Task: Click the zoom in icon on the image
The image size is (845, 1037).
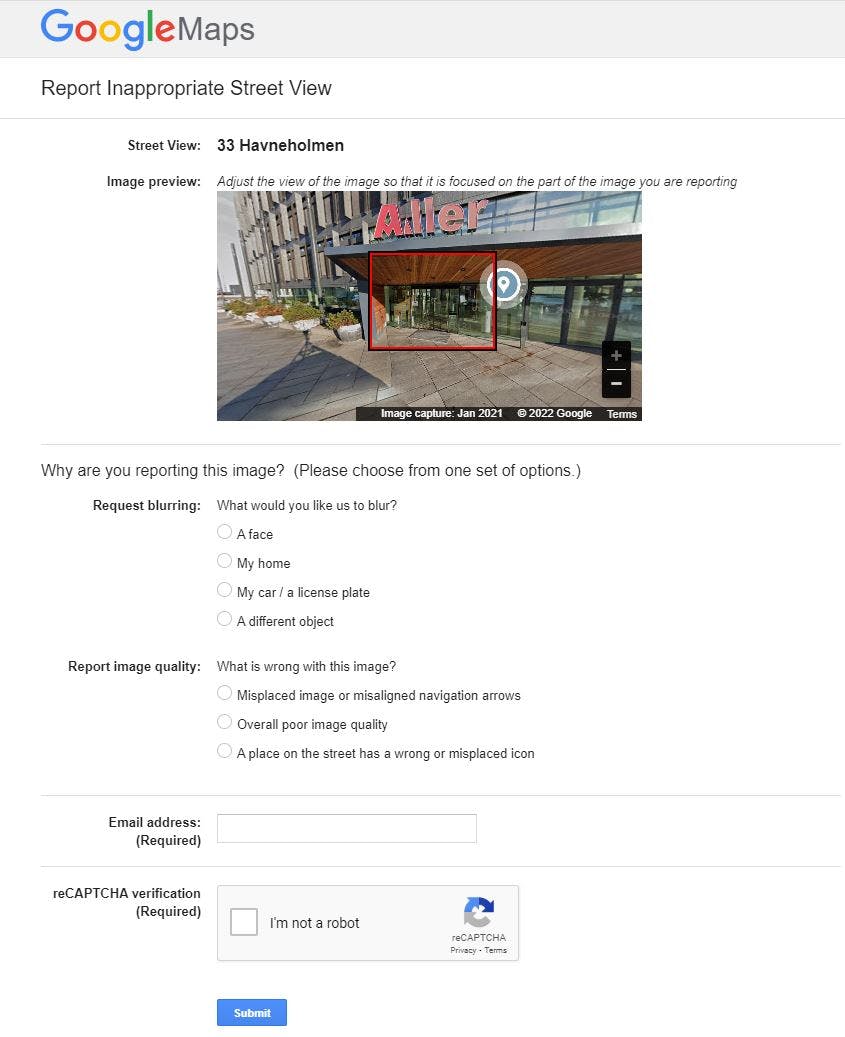Action: click(x=616, y=355)
